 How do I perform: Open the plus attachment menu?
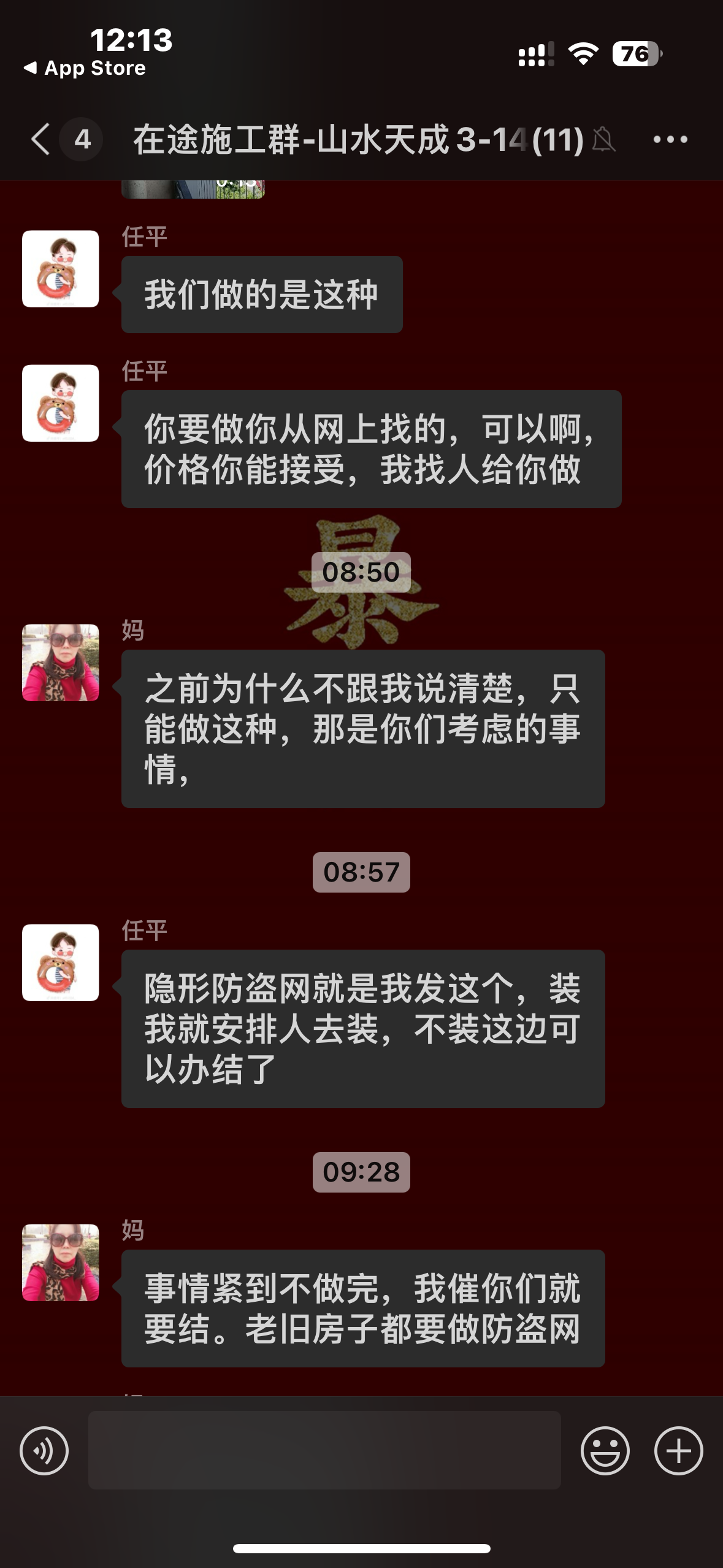(x=678, y=1451)
